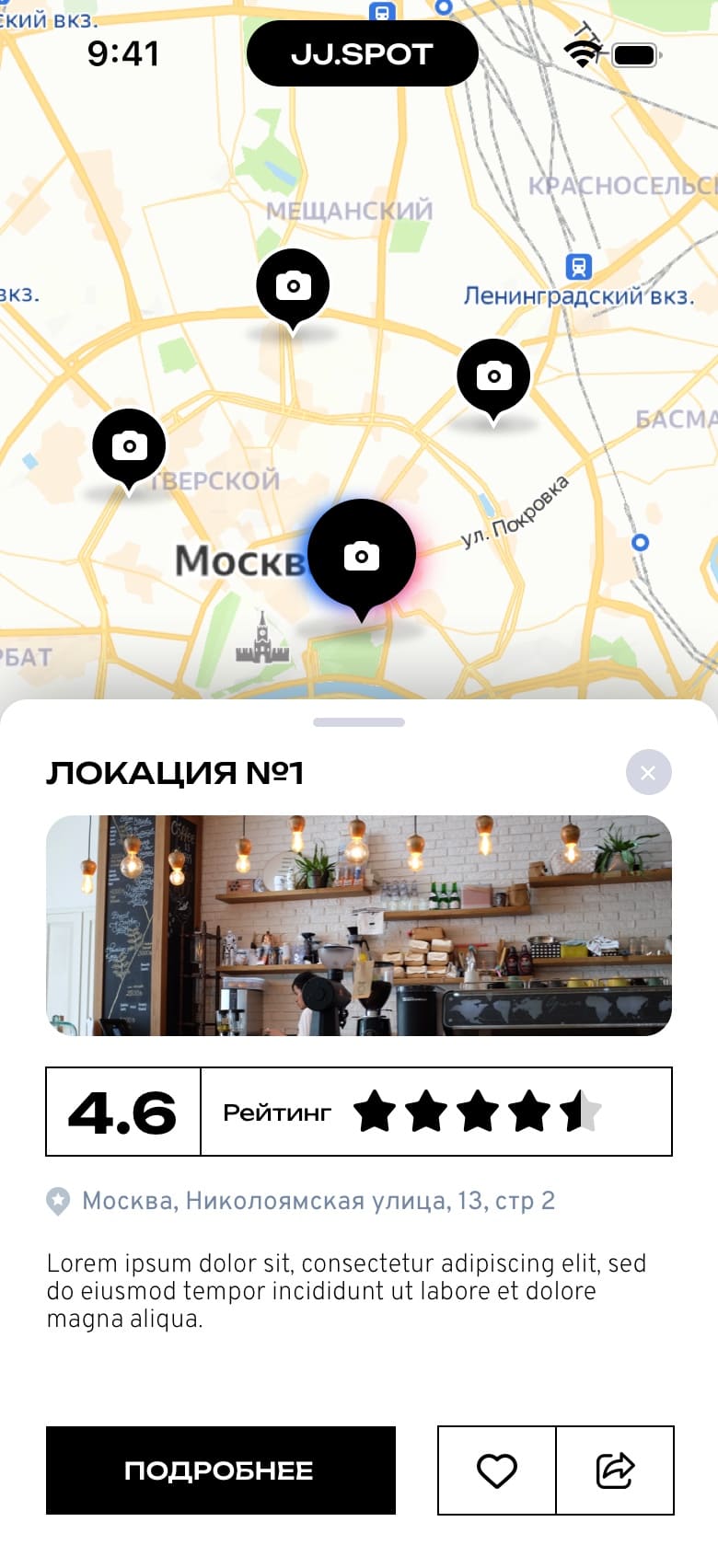Screen dimensions: 718x1568
Task: Close the Локация №1 panel
Action: click(x=648, y=772)
